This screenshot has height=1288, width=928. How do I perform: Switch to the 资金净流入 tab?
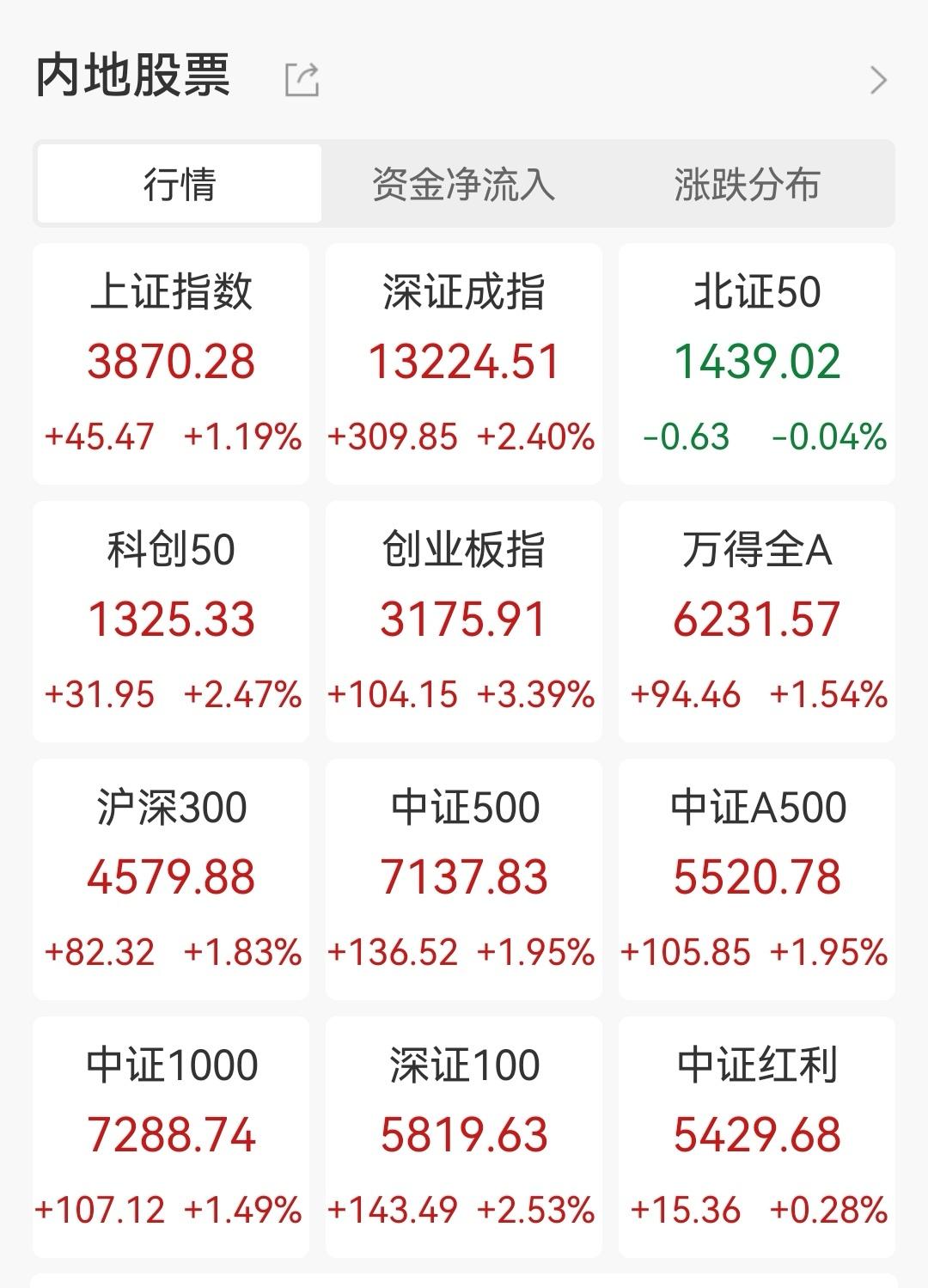click(x=463, y=185)
